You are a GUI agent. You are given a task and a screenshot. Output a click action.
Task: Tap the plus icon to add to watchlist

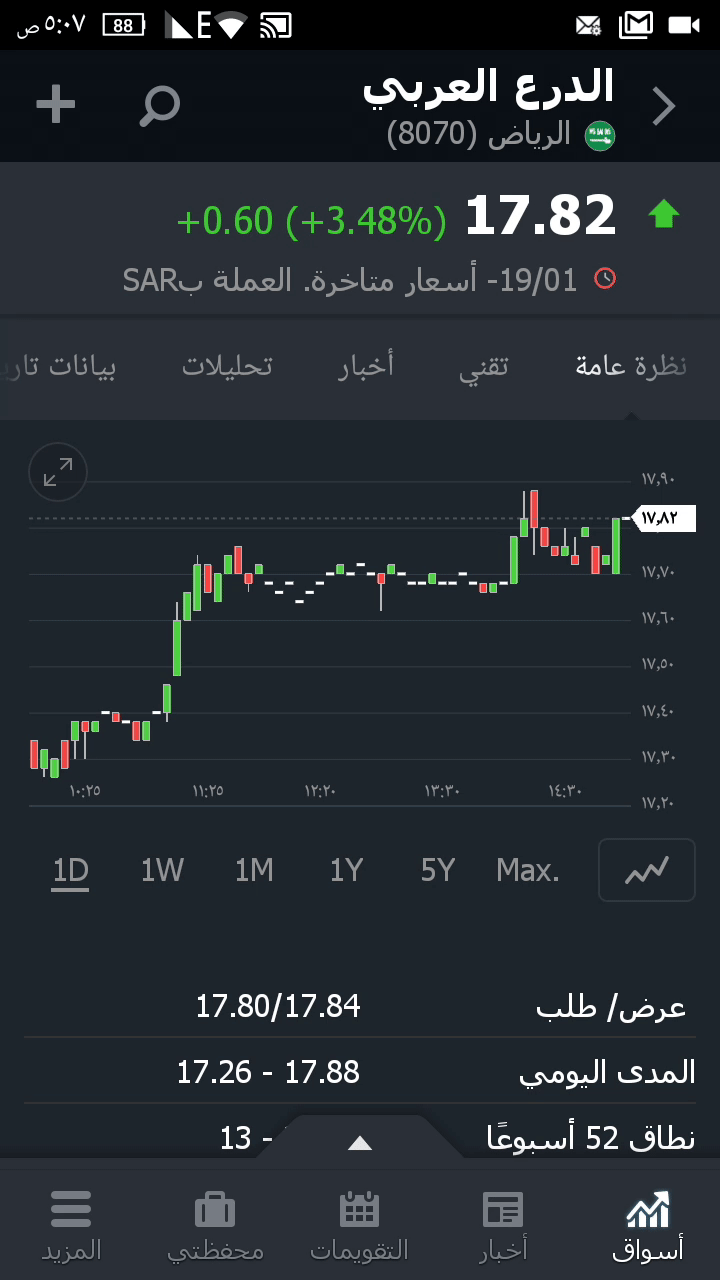coord(56,104)
